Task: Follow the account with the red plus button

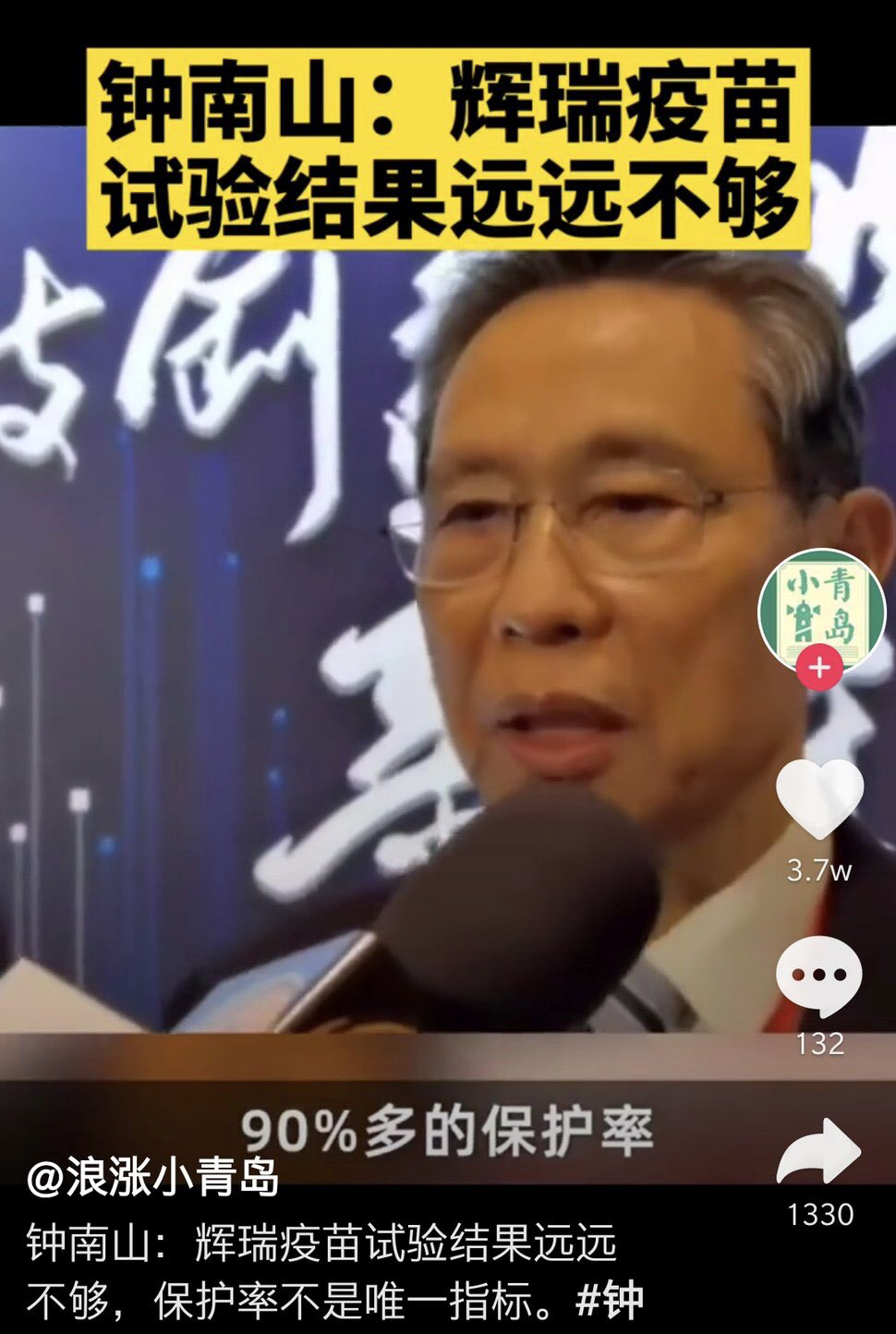Action: pos(819,667)
